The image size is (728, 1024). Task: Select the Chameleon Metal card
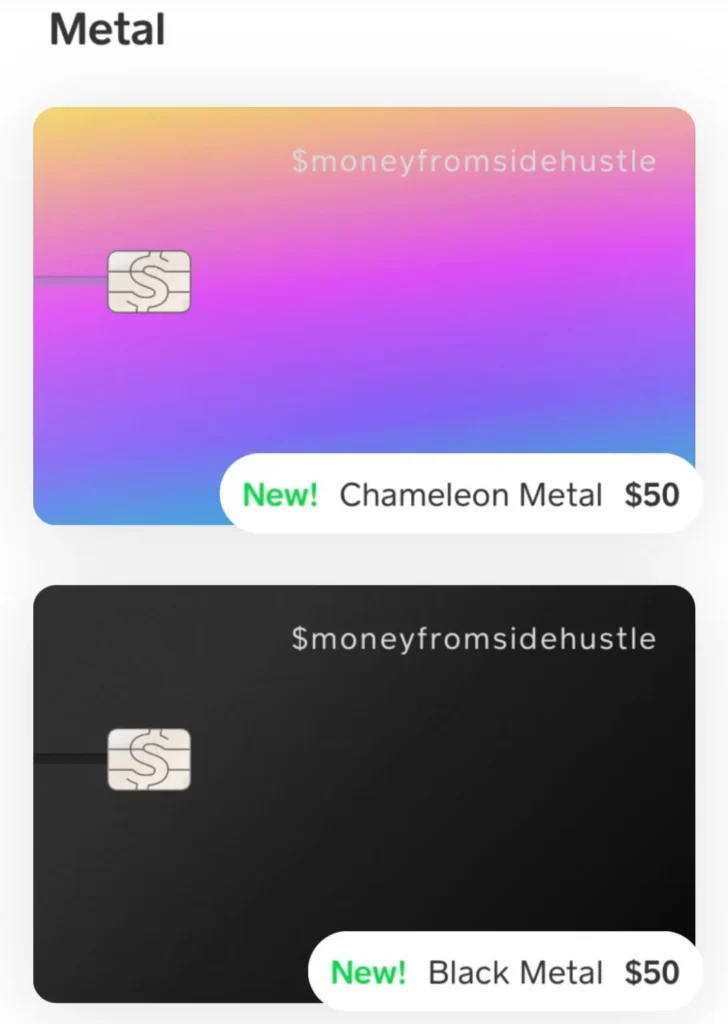pyautogui.click(x=364, y=316)
